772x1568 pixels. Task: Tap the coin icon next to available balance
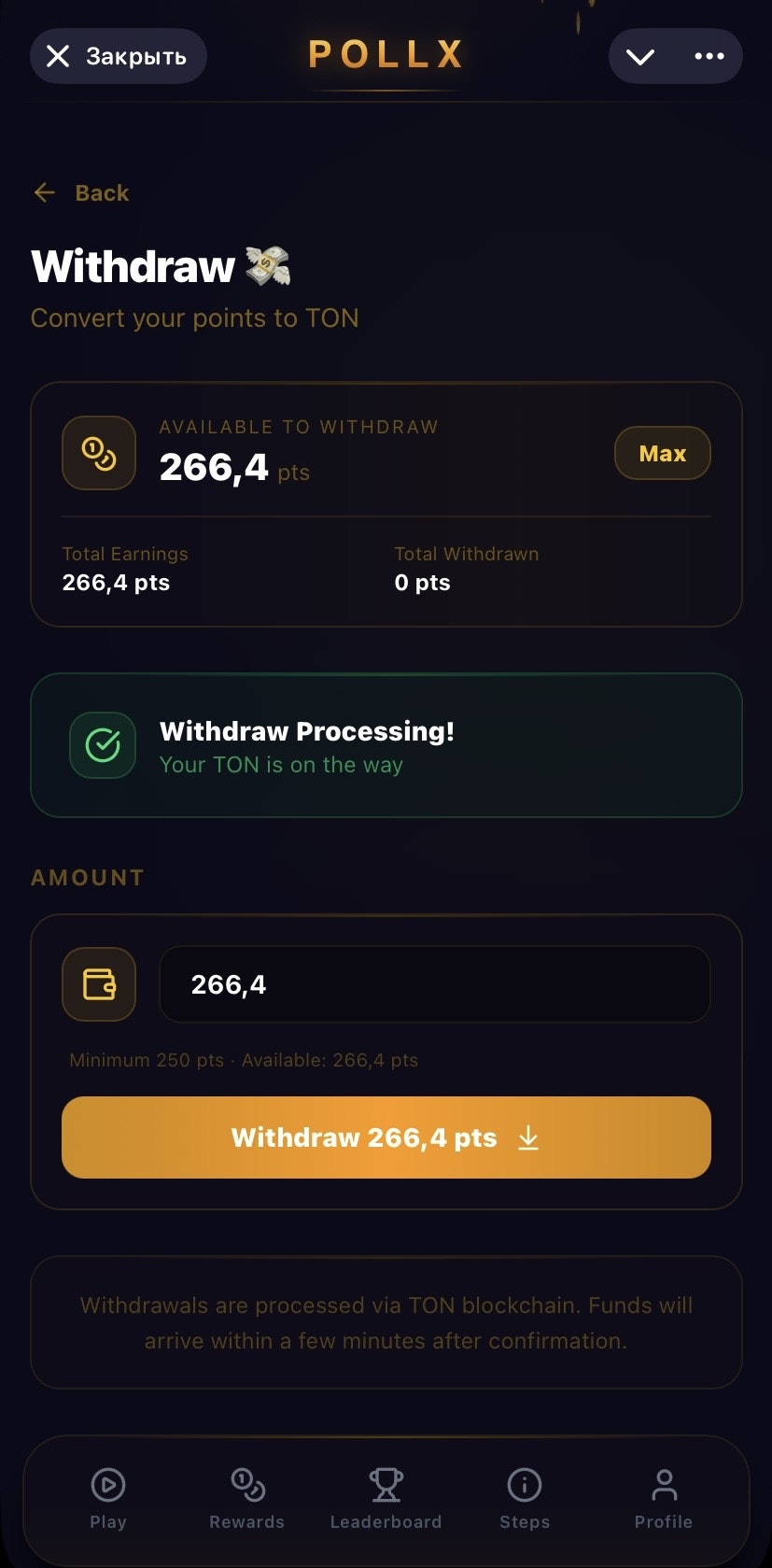pyautogui.click(x=98, y=453)
